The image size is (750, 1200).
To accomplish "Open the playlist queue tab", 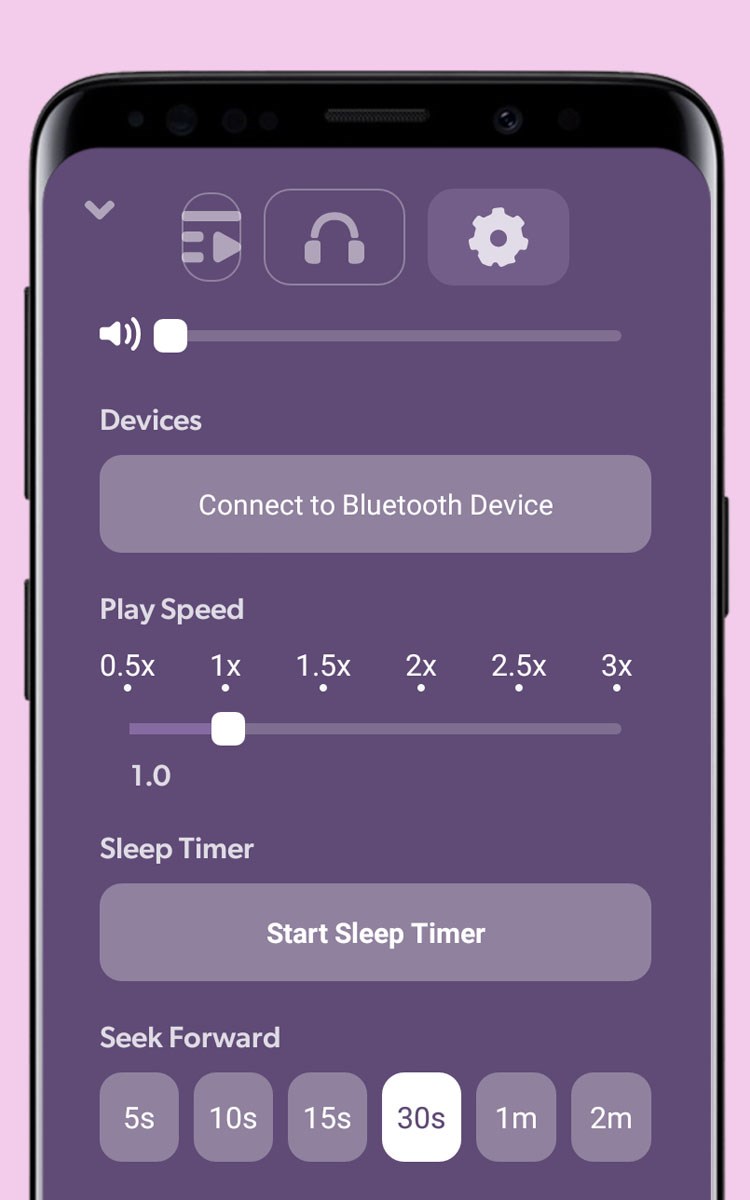I will [212, 237].
